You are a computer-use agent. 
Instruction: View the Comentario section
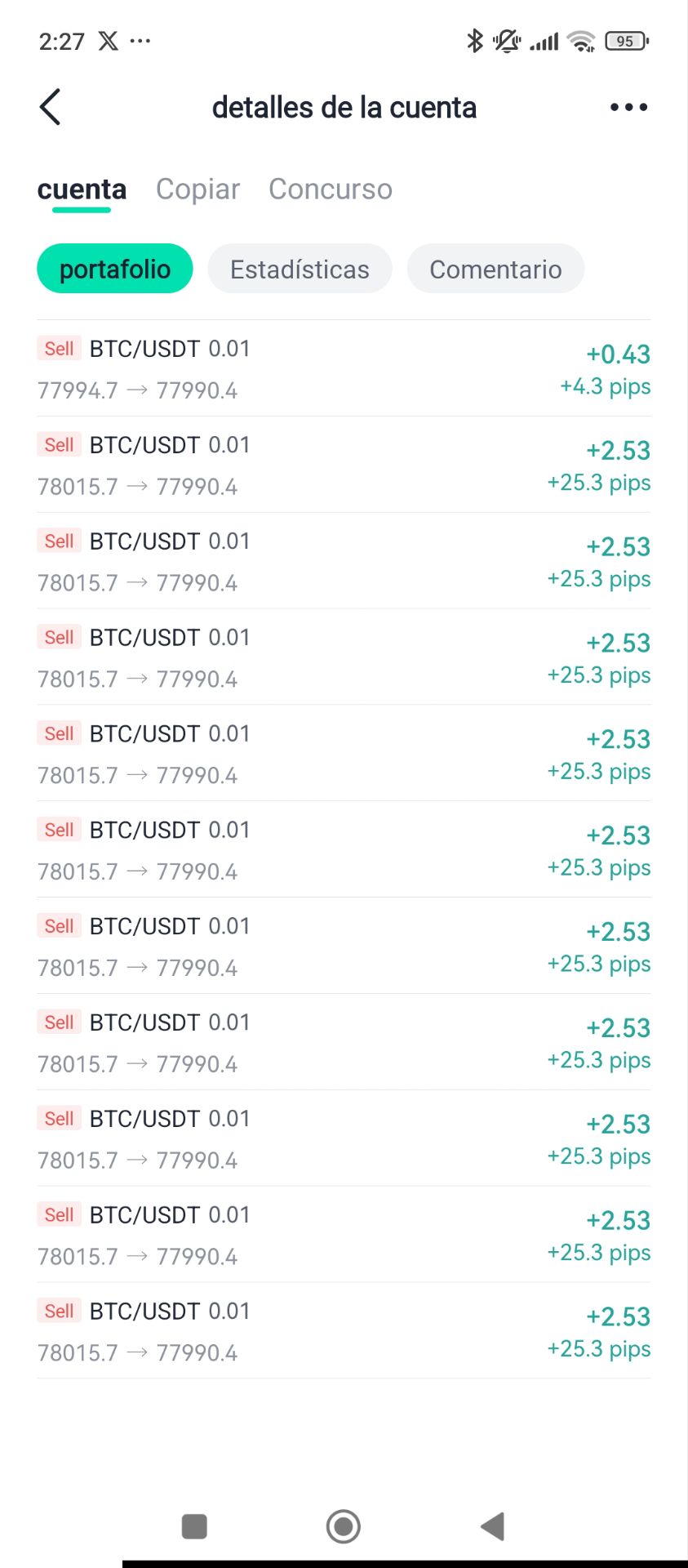495,269
